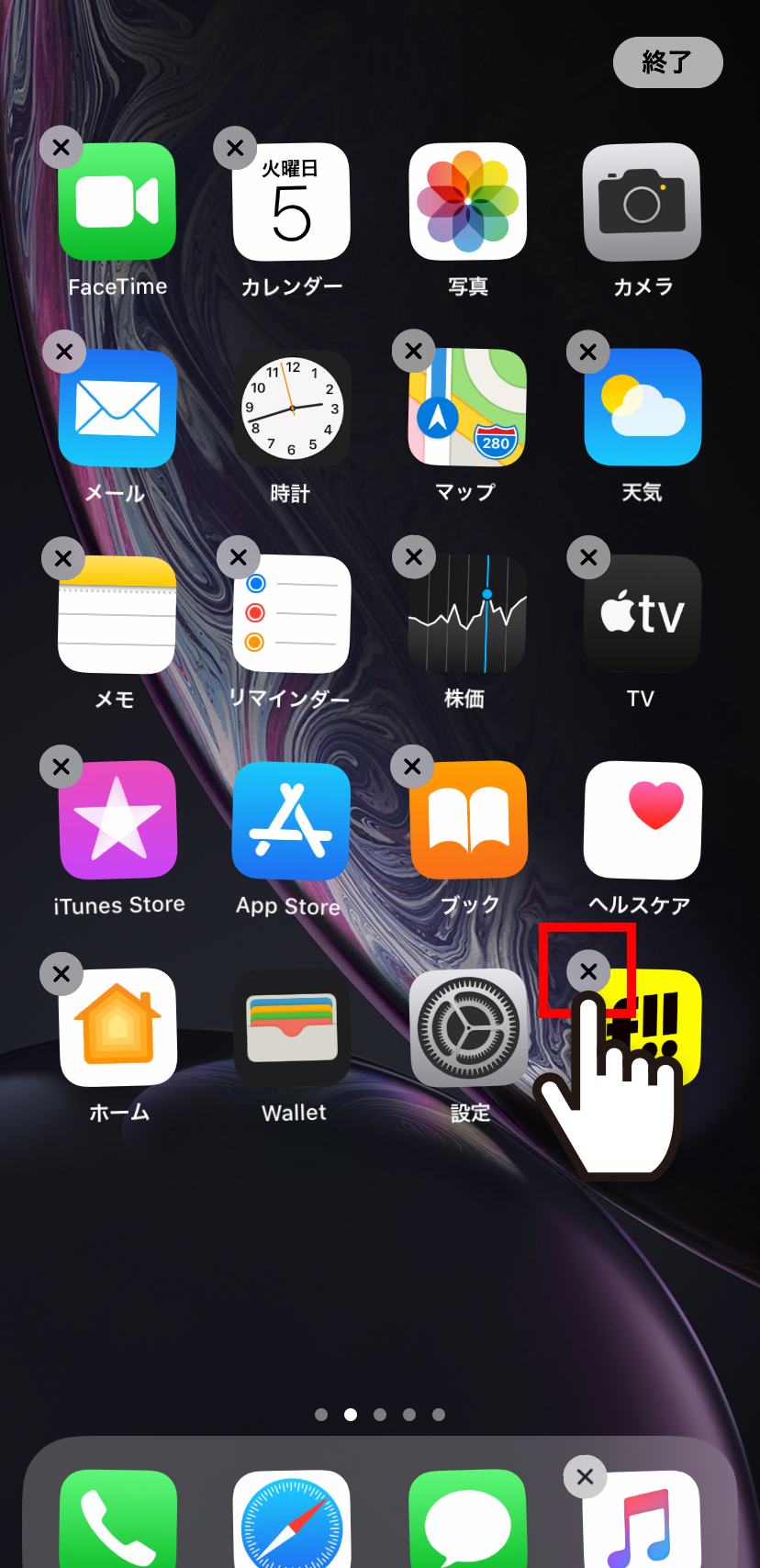Delete the リマインダー app via its X badge
This screenshot has width=760, height=1568.
coord(239,557)
